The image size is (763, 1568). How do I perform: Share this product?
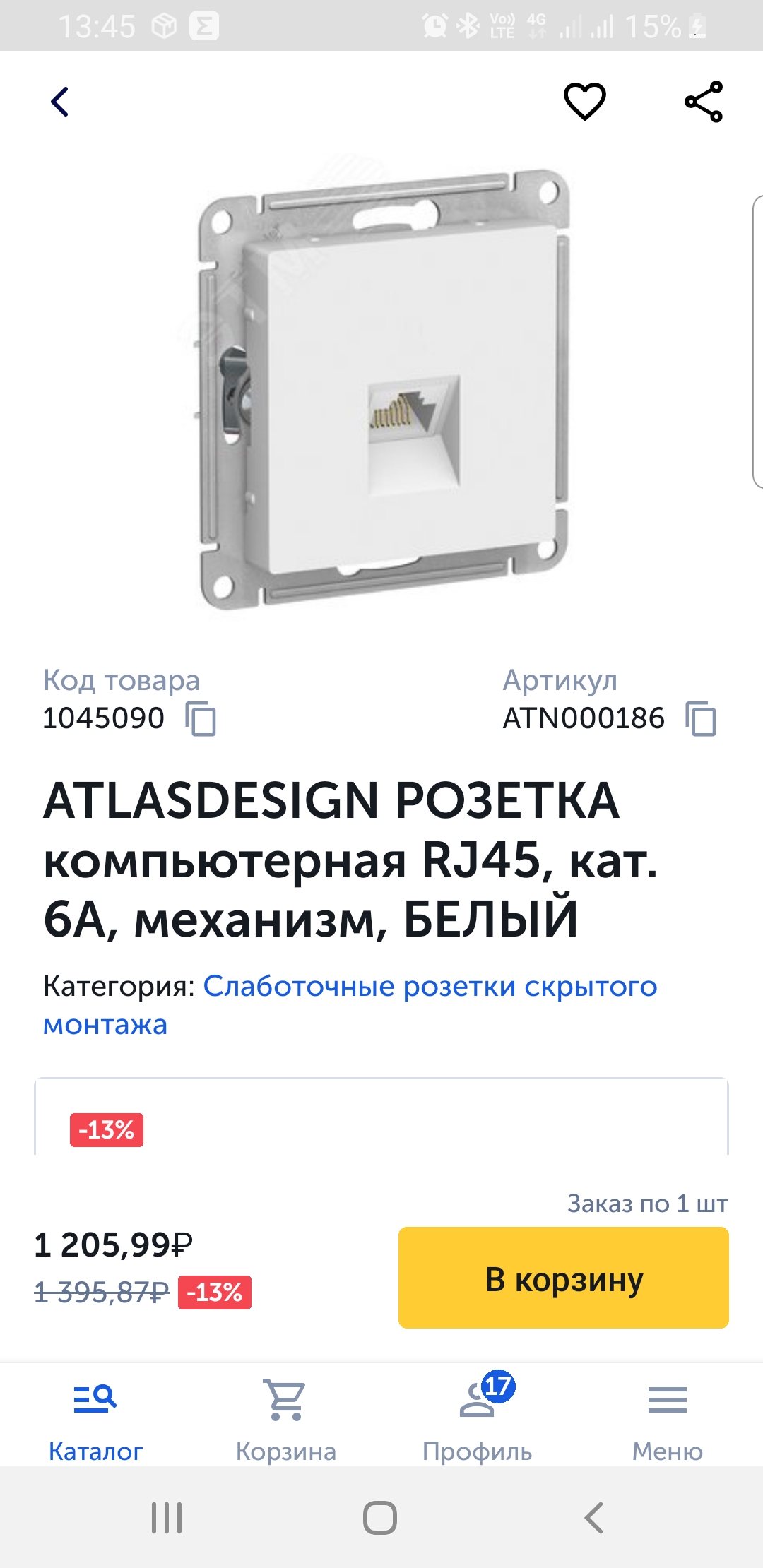pyautogui.click(x=704, y=102)
